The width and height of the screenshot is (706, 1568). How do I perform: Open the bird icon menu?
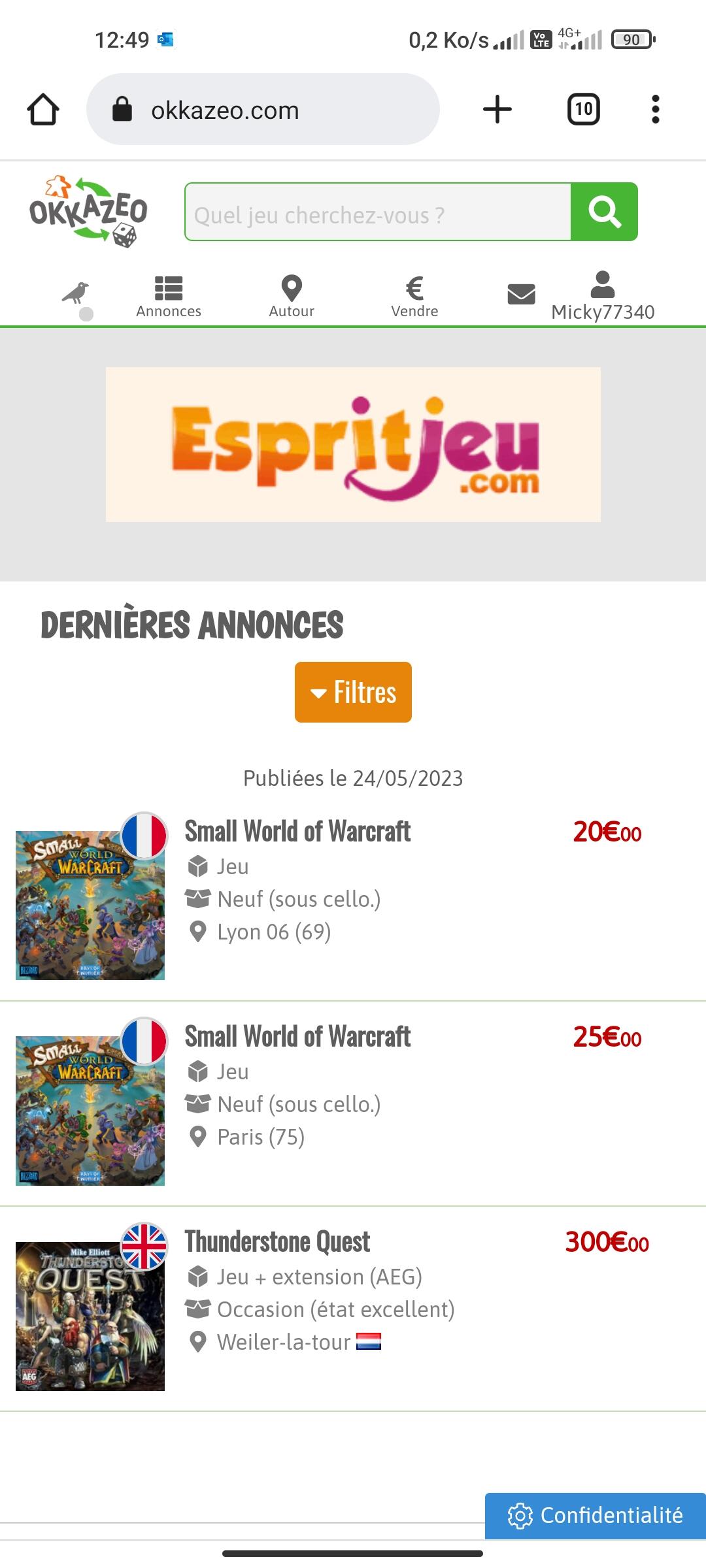(76, 294)
